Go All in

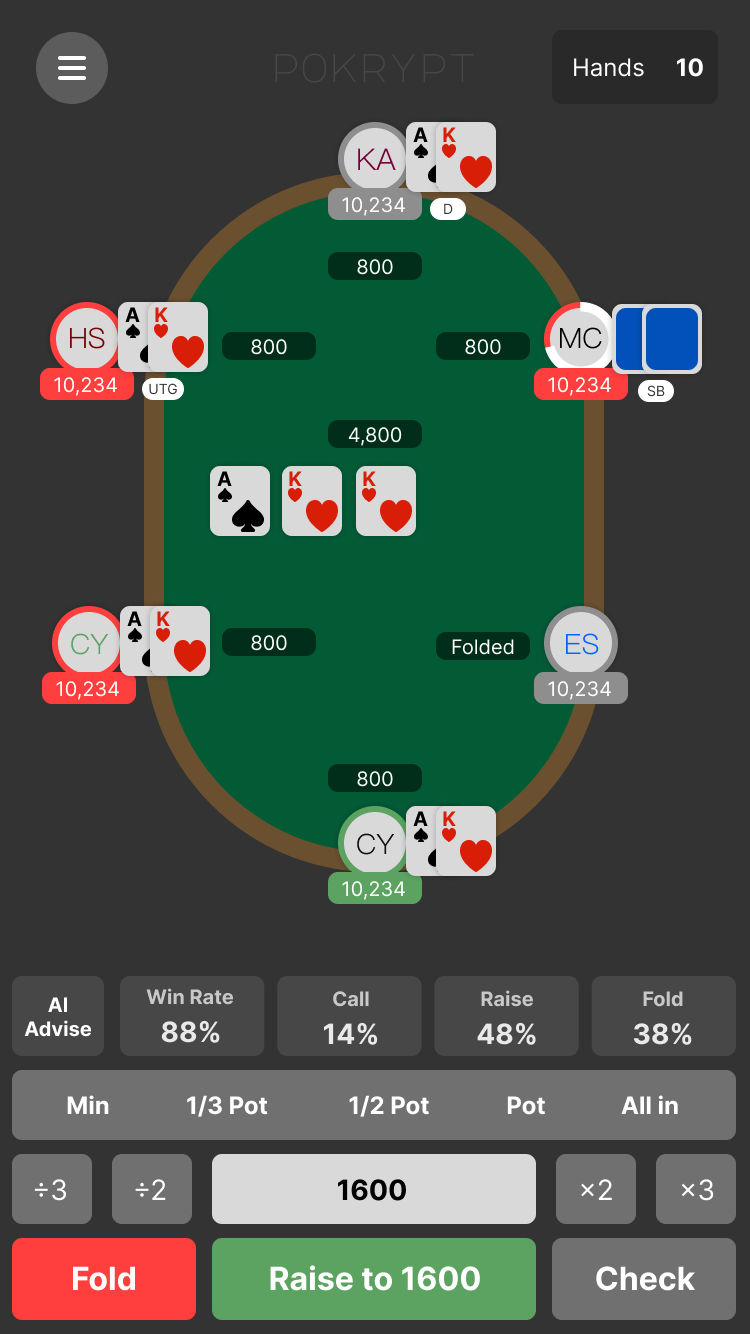[x=650, y=1105]
